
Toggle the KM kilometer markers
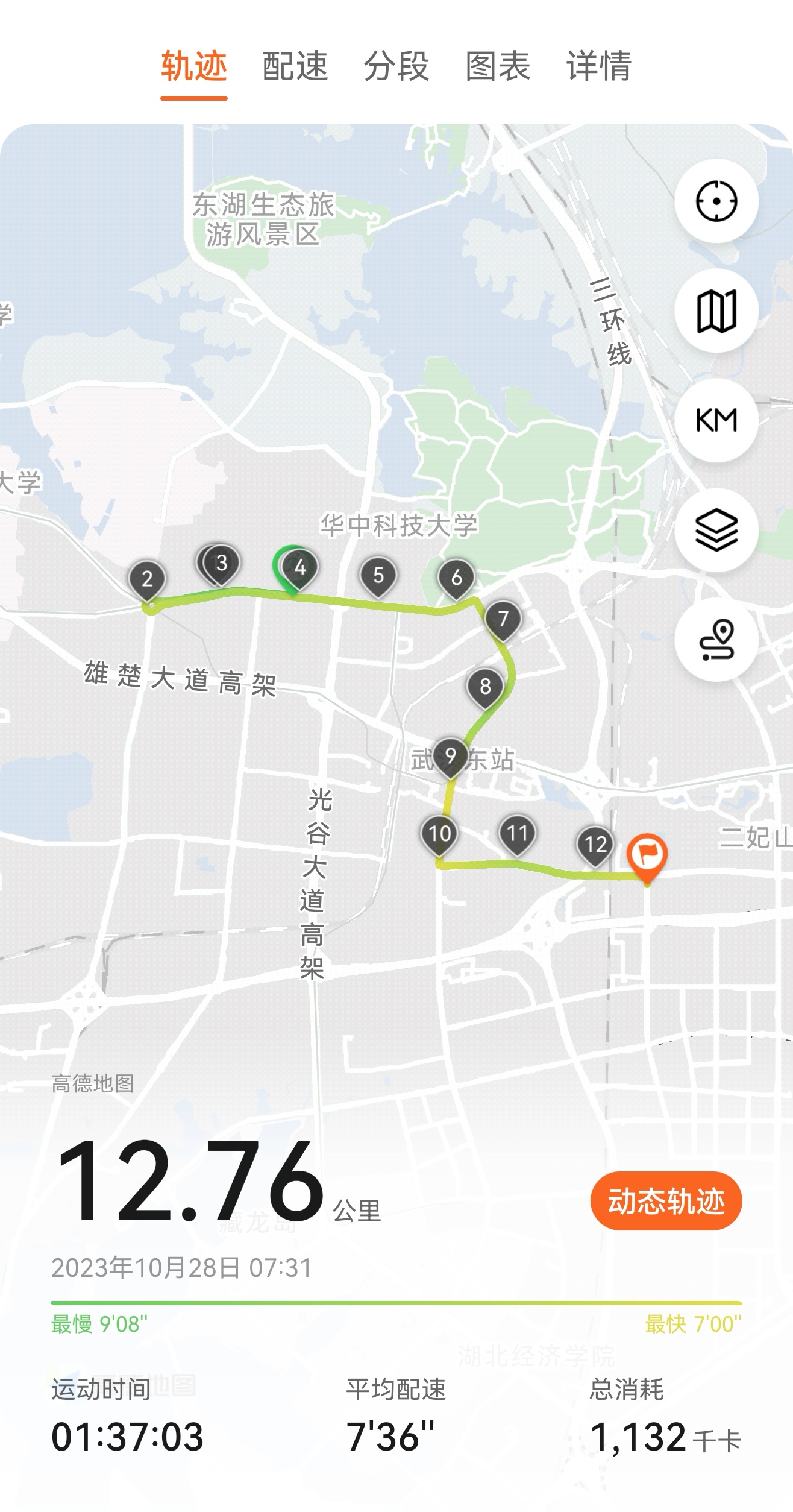point(716,420)
